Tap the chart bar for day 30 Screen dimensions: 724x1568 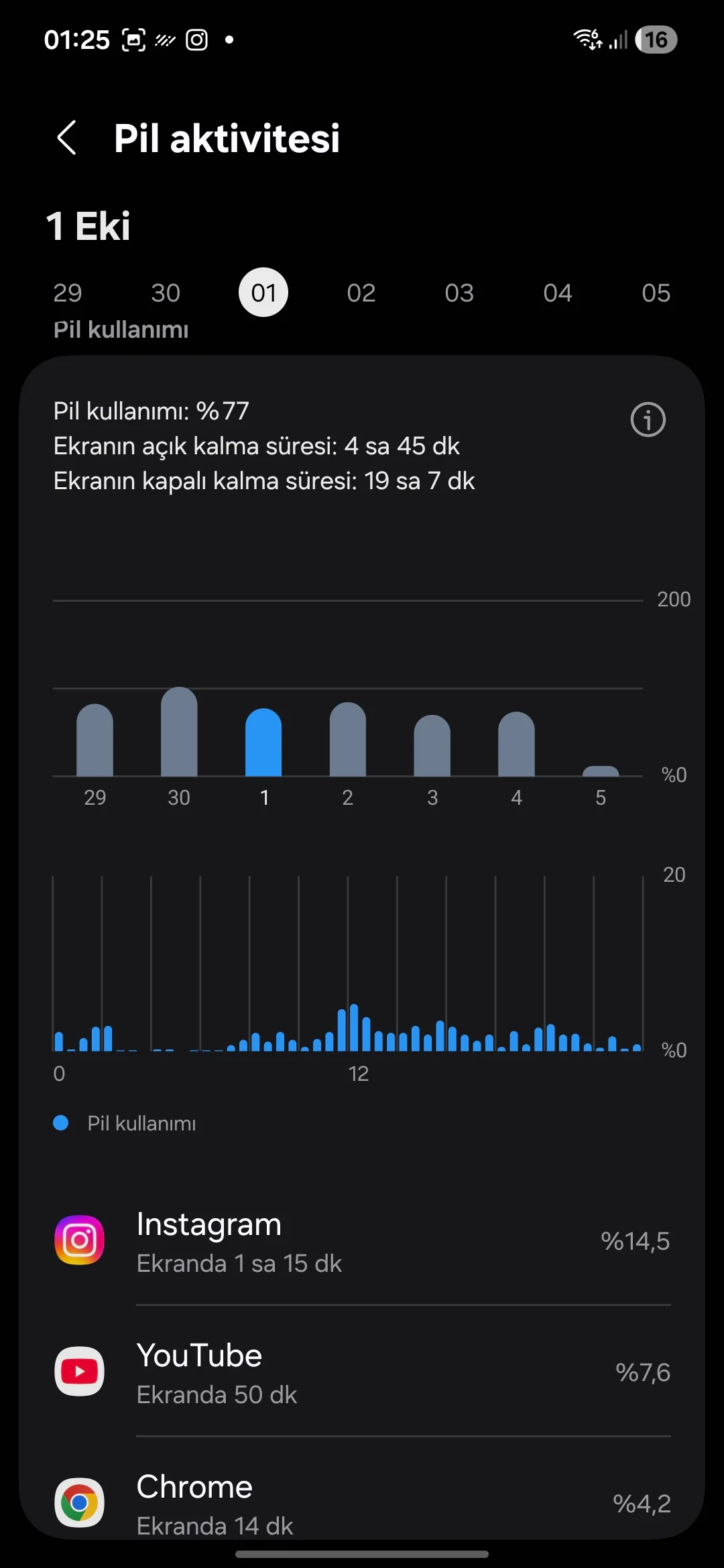[x=179, y=732]
